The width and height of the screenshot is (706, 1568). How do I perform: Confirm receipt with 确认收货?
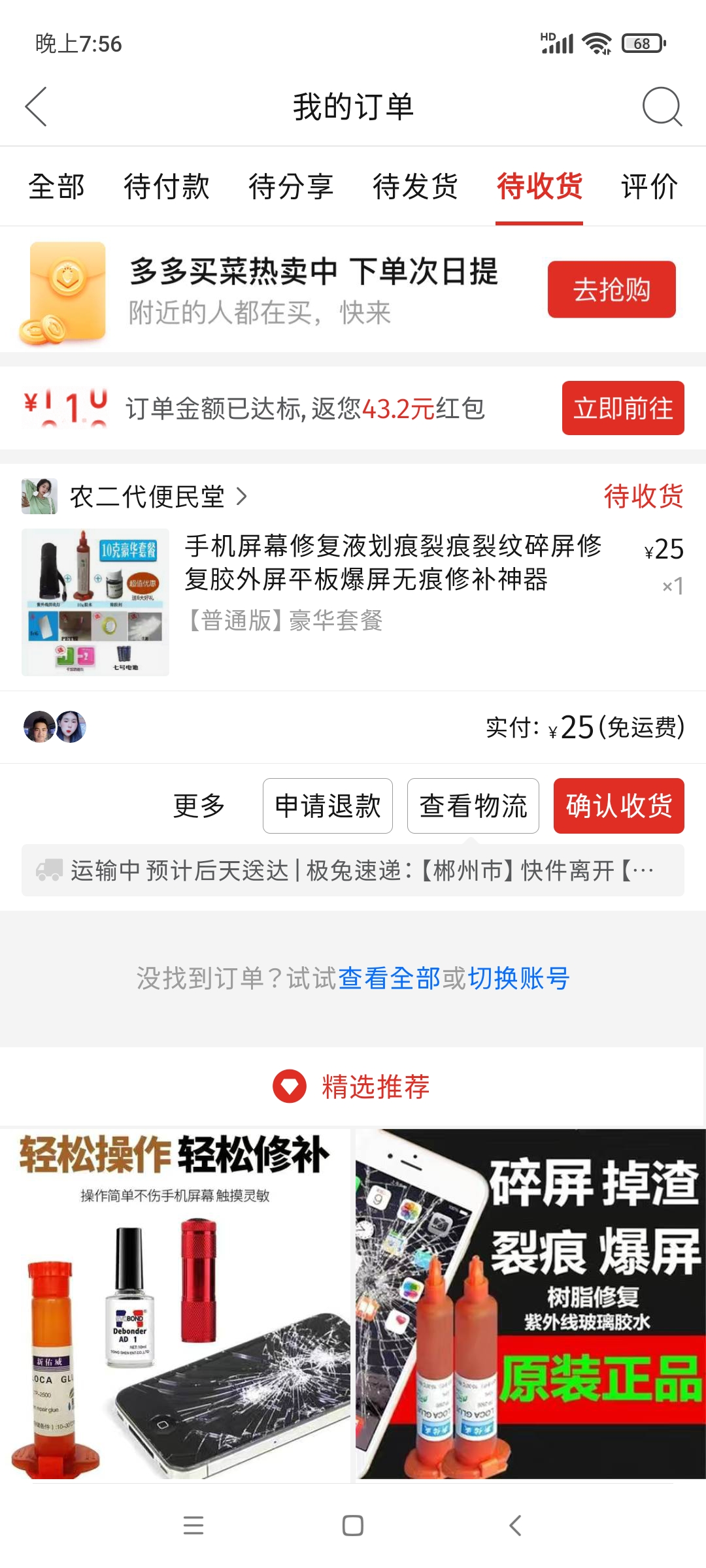pyautogui.click(x=618, y=806)
